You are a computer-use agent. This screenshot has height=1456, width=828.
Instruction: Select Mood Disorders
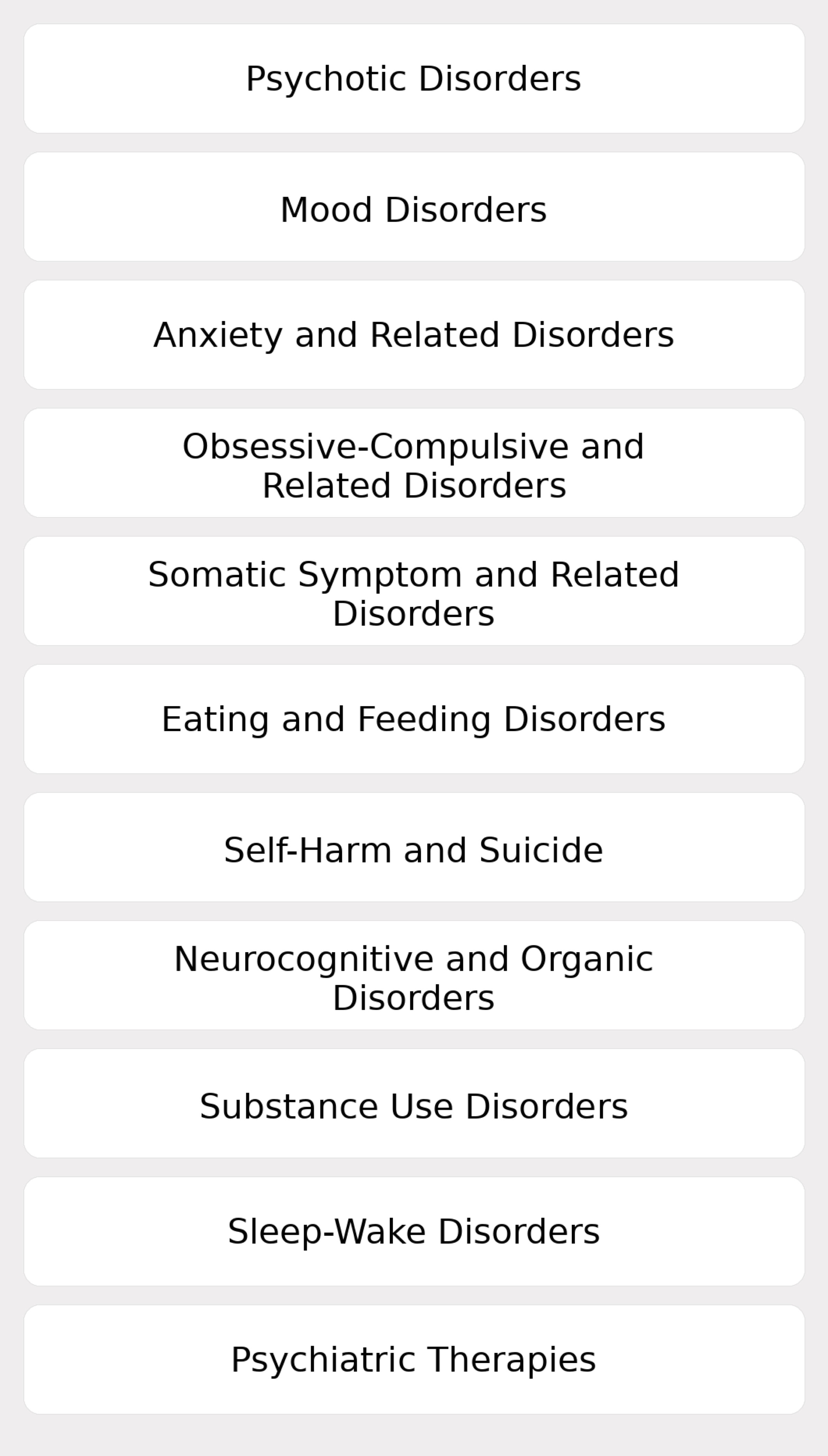414,207
